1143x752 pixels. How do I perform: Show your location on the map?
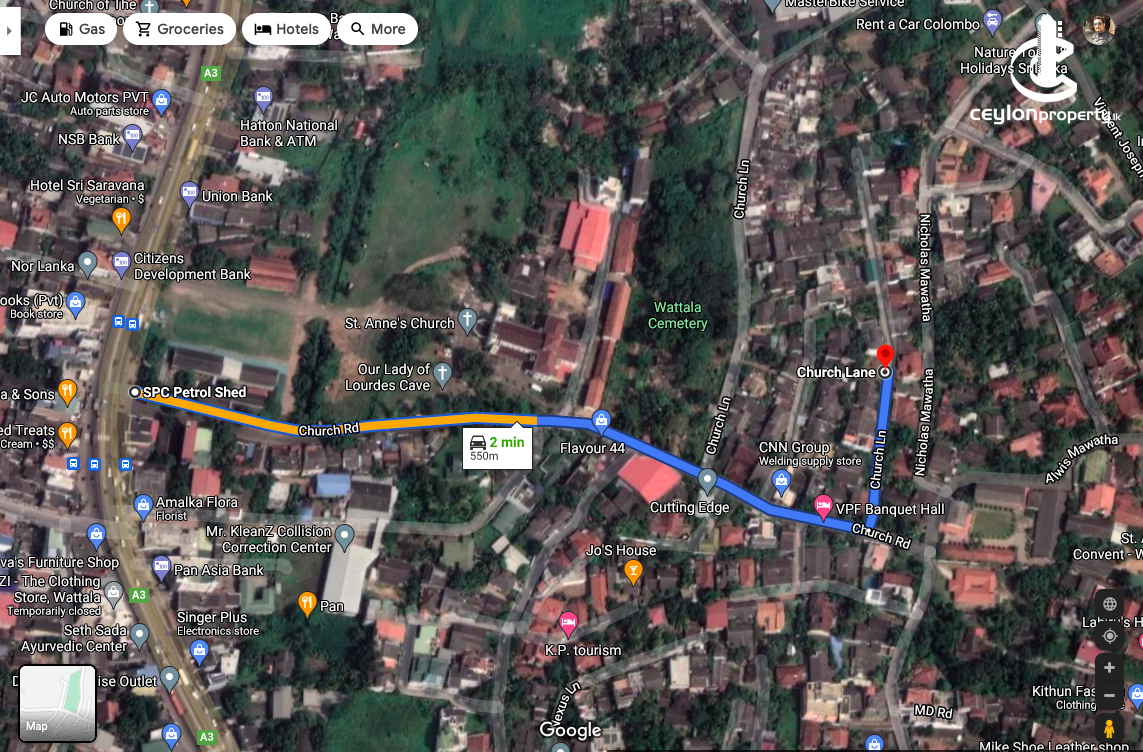[1109, 636]
